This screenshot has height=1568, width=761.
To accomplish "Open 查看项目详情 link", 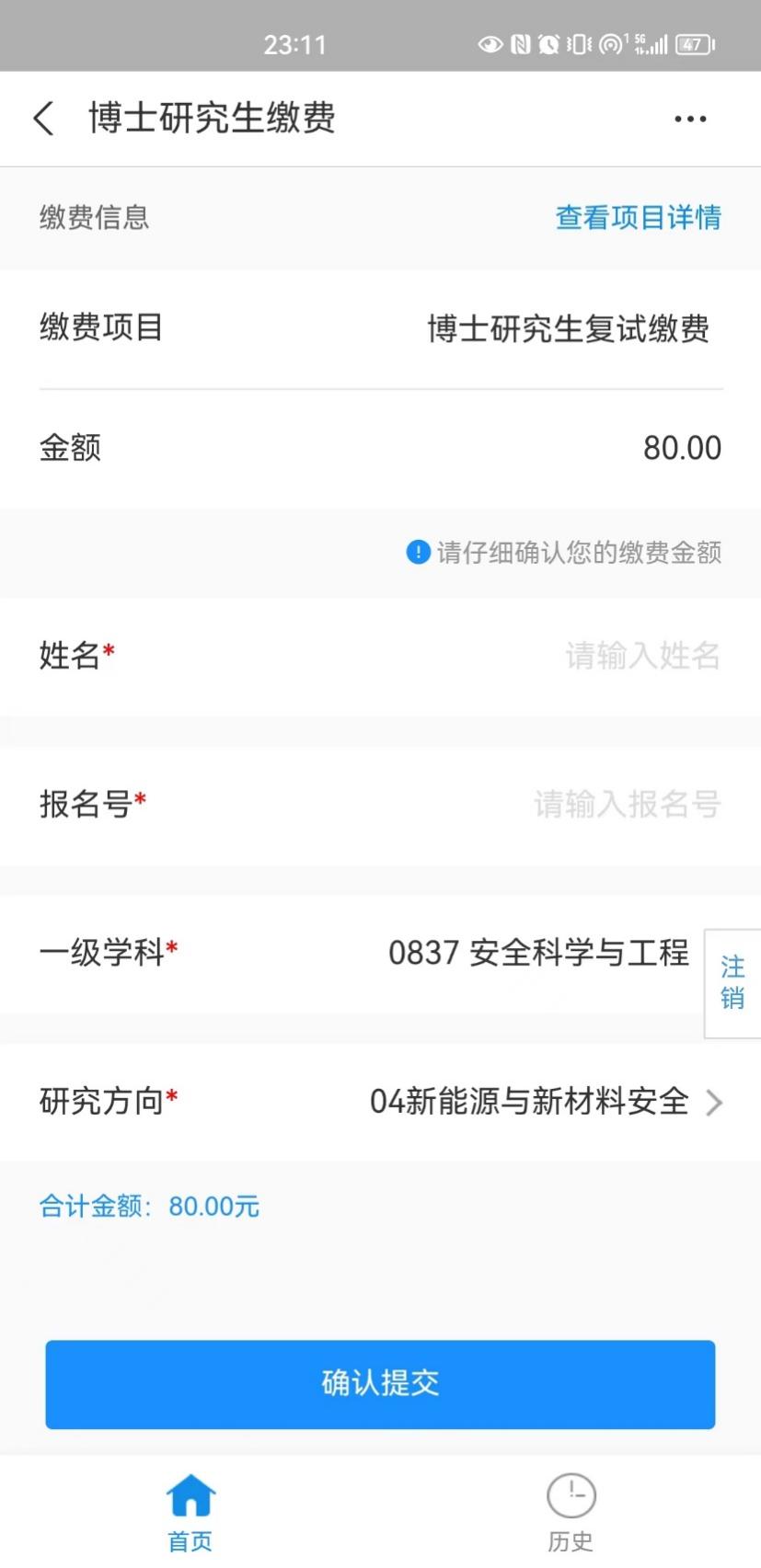I will [638, 218].
